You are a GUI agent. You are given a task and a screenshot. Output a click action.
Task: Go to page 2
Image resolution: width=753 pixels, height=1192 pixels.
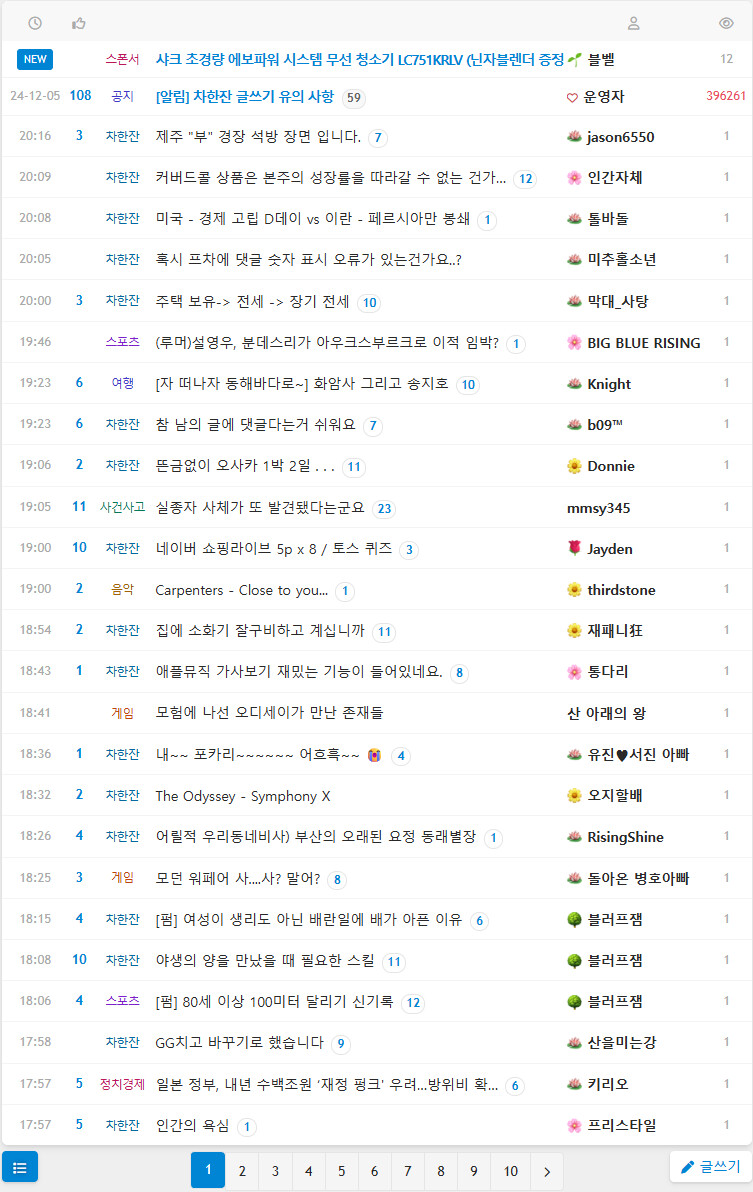point(242,1171)
